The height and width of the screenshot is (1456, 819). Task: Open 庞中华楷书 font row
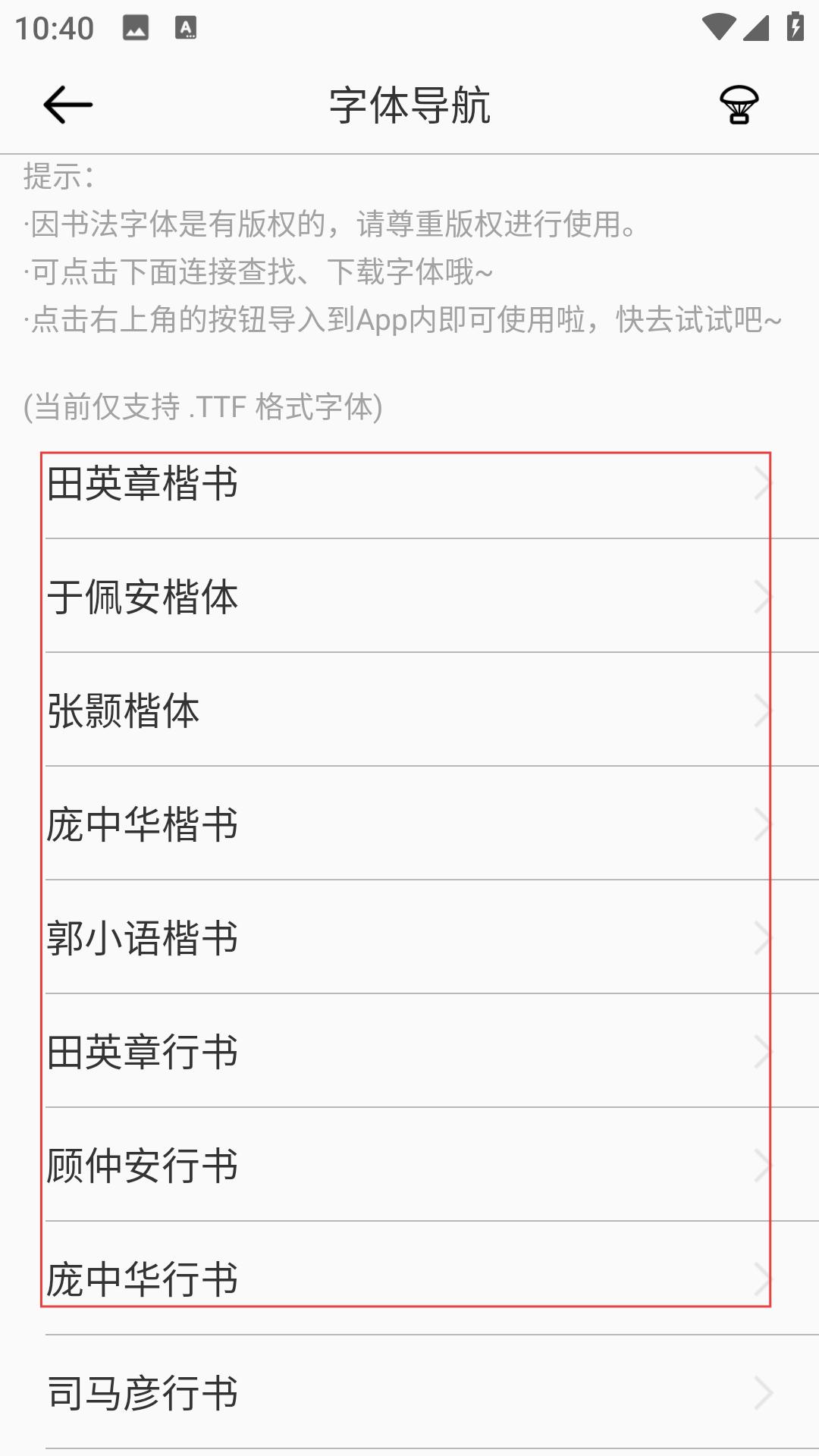(x=409, y=824)
